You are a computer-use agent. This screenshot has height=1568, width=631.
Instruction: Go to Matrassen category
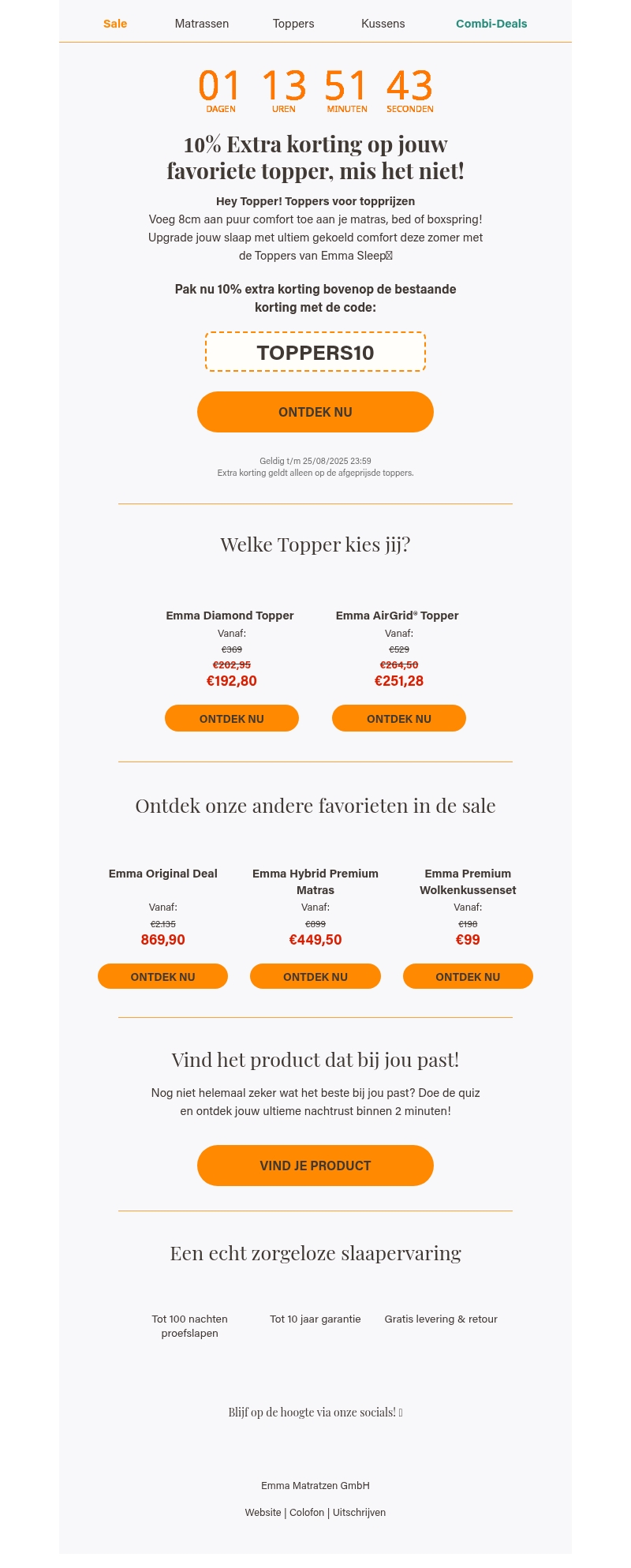[x=202, y=24]
